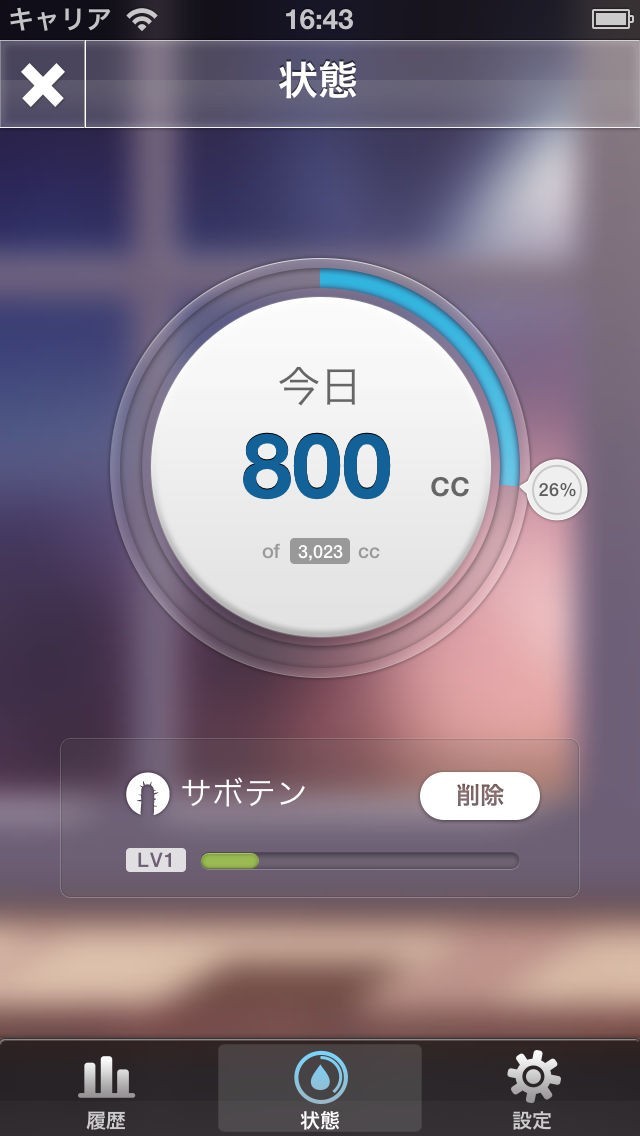The image size is (640, 1136).
Task: Open the 設定 settings tab
Action: pyautogui.click(x=532, y=1090)
